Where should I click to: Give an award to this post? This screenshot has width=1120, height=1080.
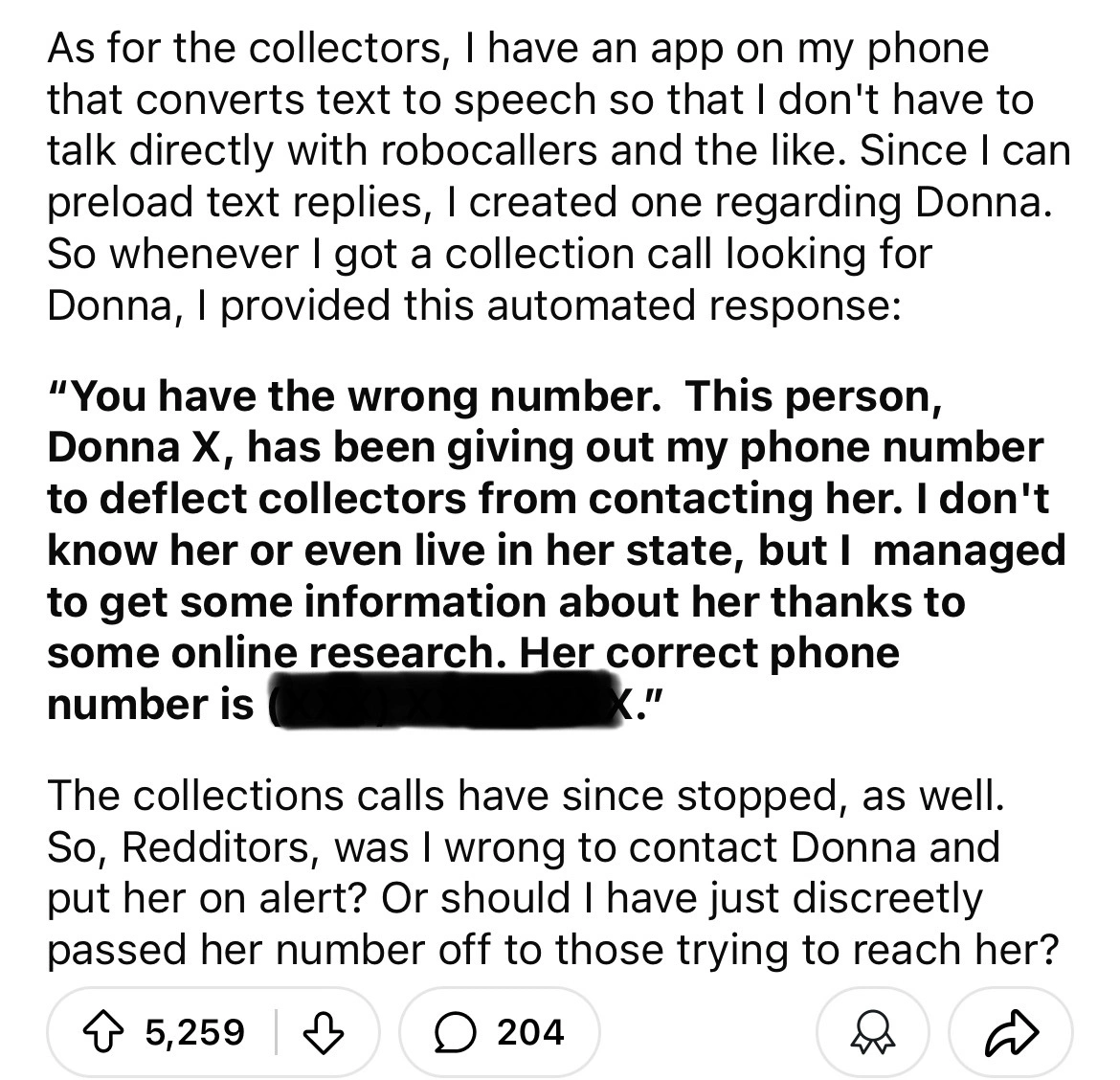tap(872, 1031)
